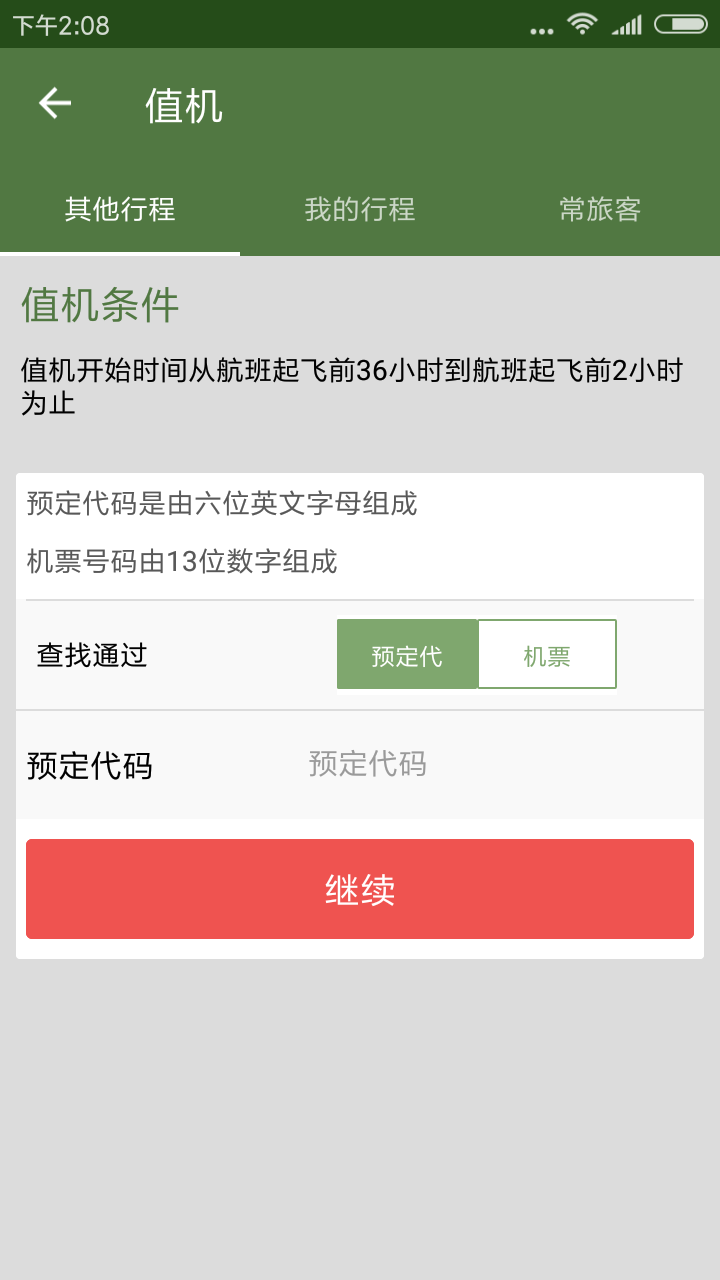Switch to the 其他行程 tab
Image resolution: width=720 pixels, height=1280 pixels.
click(x=120, y=210)
